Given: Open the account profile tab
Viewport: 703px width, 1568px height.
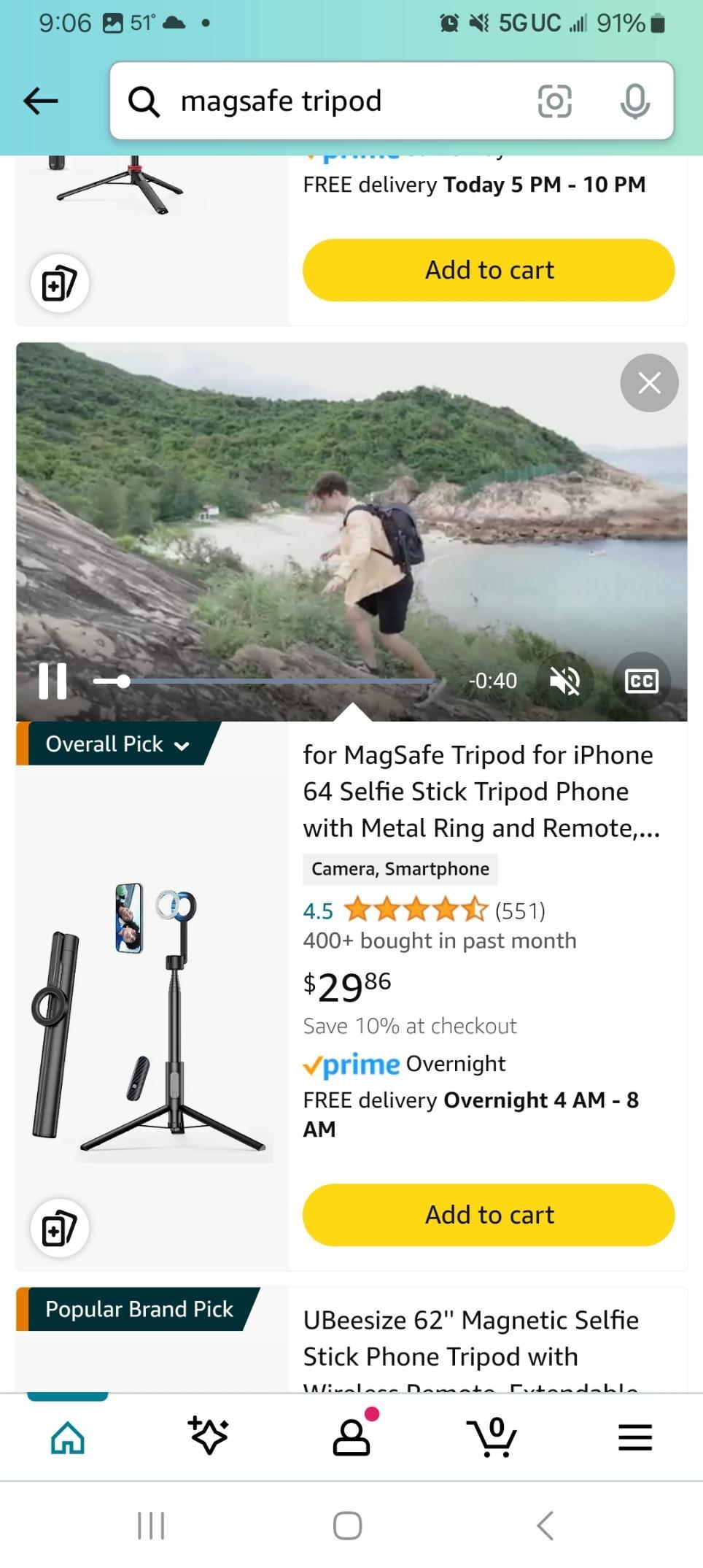Looking at the screenshot, I should pos(351,1436).
